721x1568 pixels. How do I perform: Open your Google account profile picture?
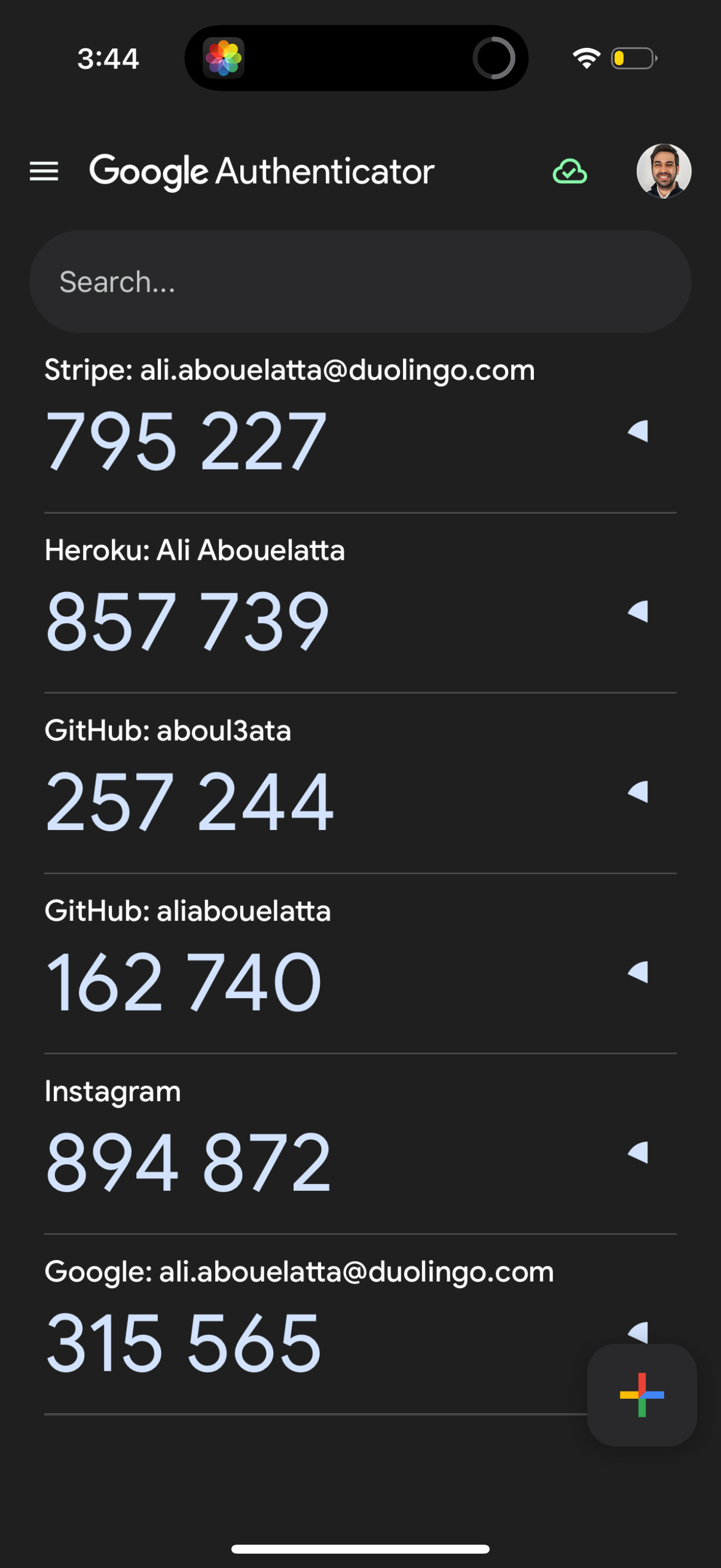pos(664,171)
